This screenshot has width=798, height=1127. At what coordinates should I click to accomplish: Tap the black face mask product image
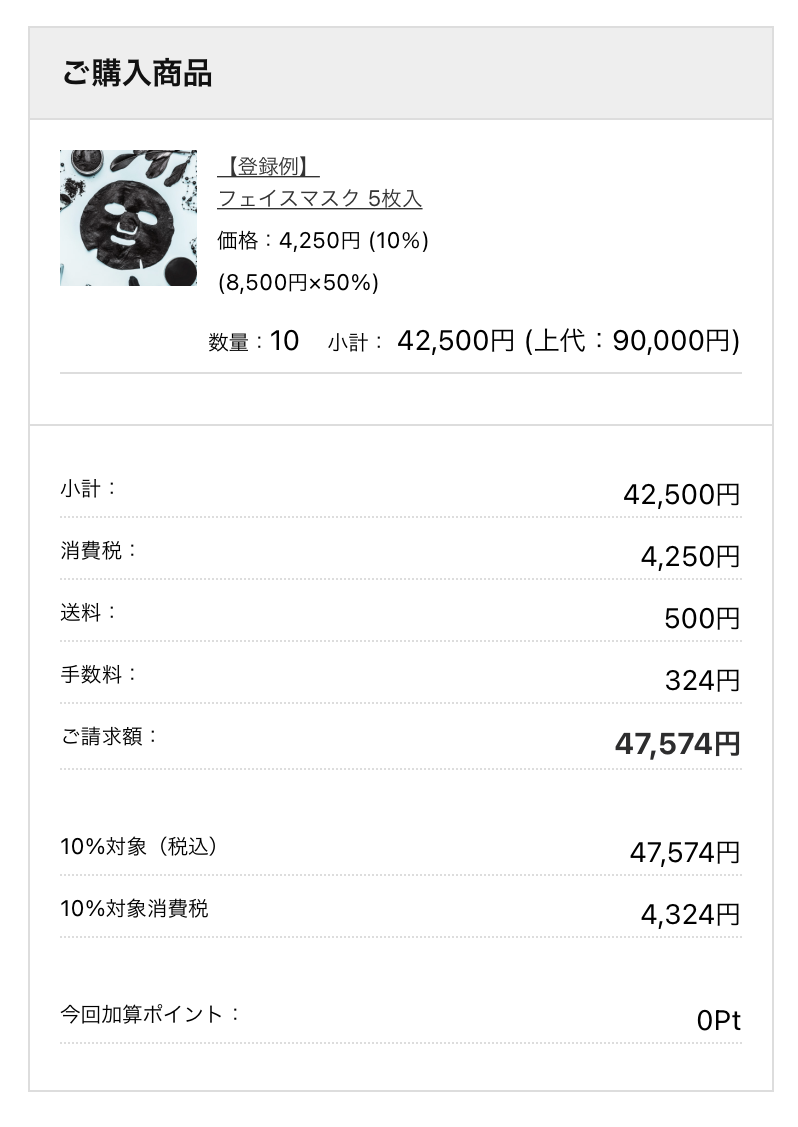128,218
